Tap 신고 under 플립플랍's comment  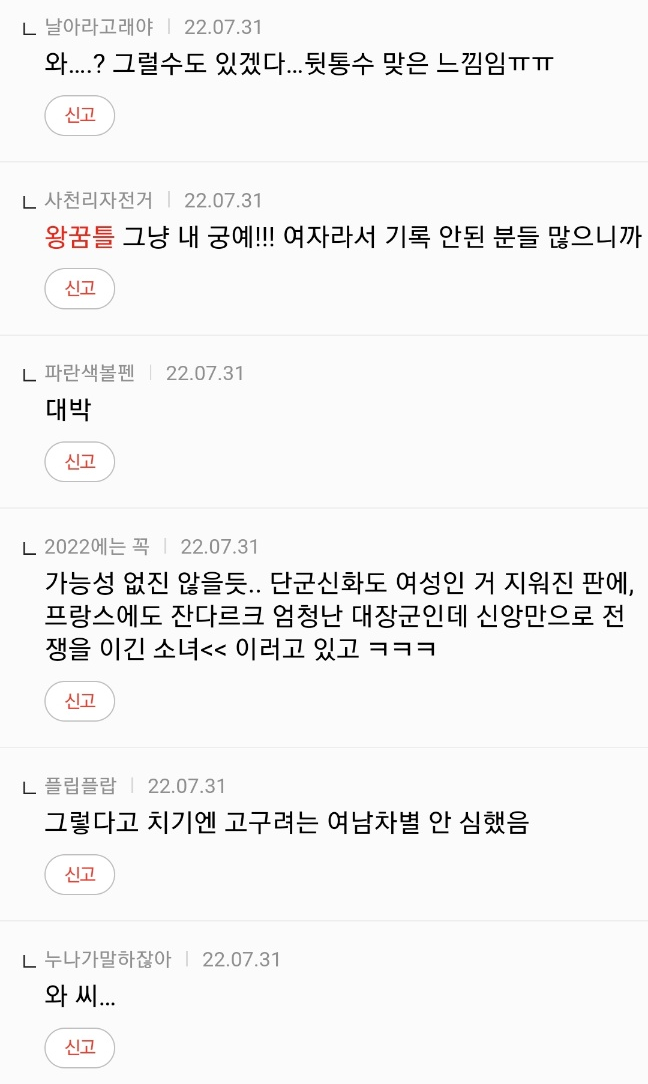tap(80, 874)
